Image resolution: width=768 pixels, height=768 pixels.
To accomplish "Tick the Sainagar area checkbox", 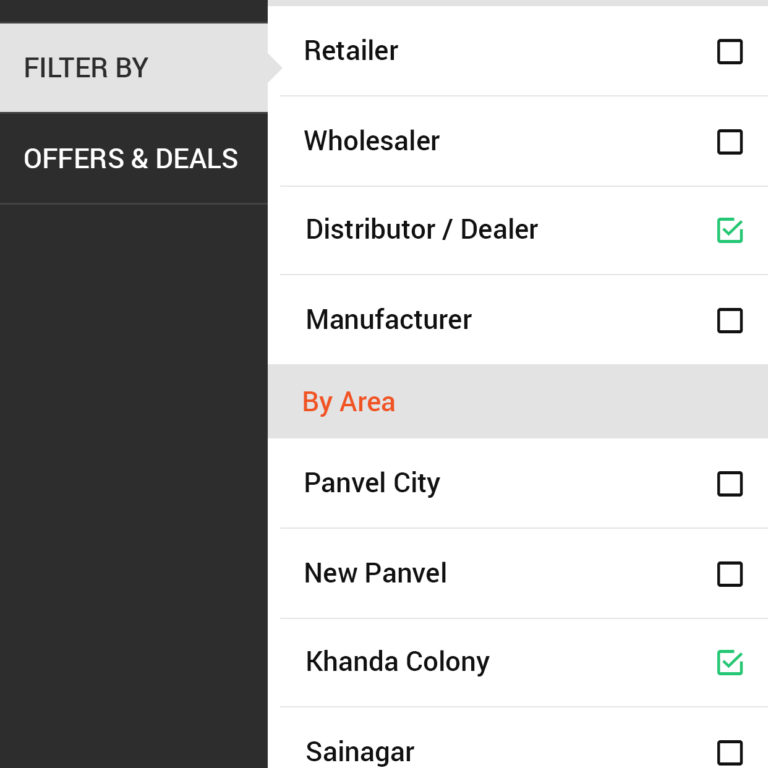I will [730, 752].
